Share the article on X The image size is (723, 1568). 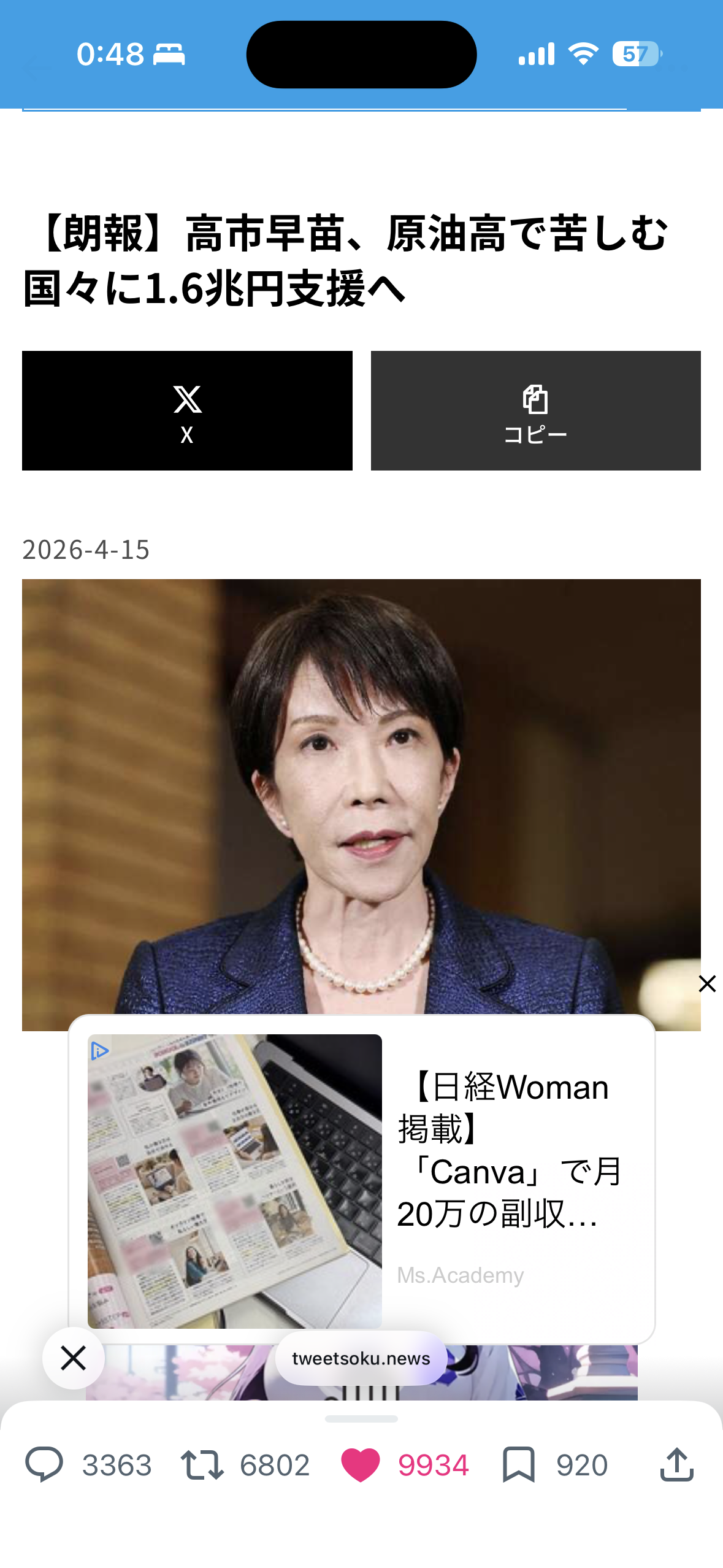coord(187,411)
